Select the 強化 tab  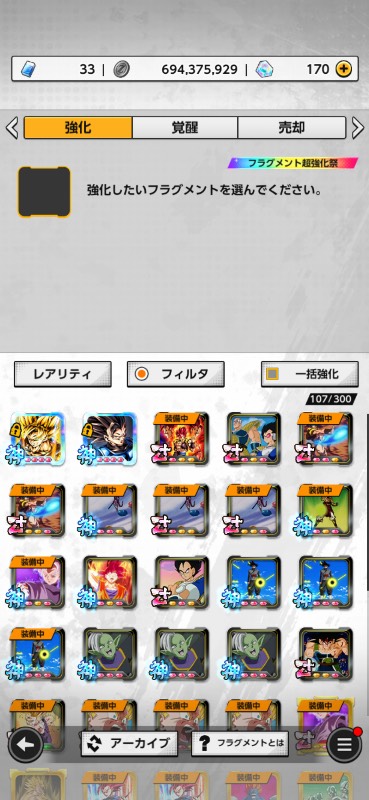(x=78, y=127)
